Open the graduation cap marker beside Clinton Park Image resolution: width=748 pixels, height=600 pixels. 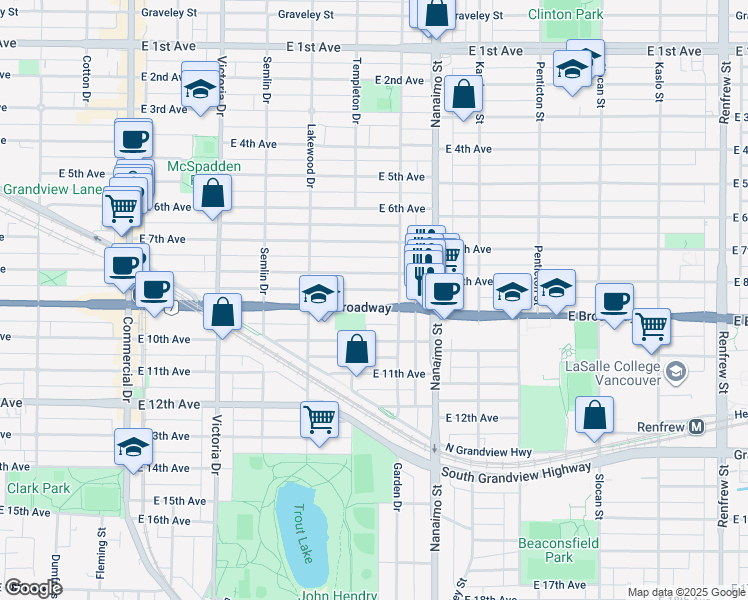572,68
